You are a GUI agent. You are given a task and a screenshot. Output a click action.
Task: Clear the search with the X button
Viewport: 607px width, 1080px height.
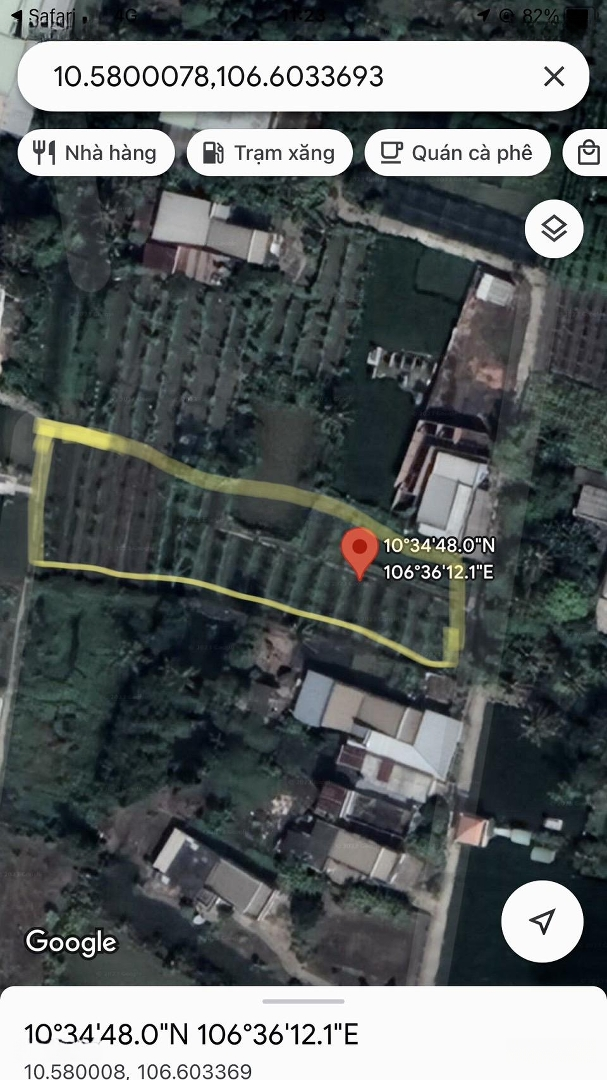click(554, 76)
